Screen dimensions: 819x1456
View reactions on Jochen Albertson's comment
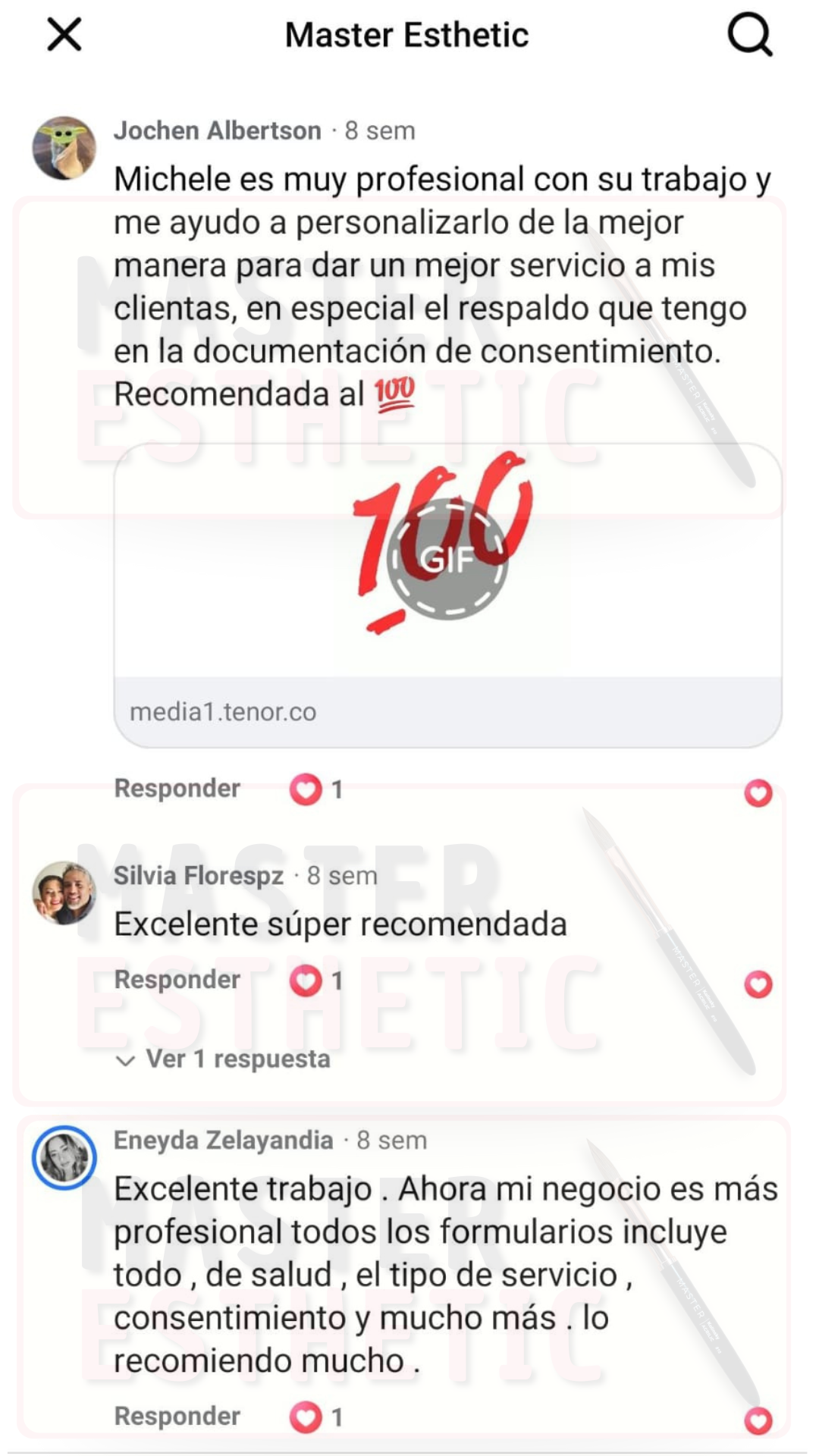point(315,789)
